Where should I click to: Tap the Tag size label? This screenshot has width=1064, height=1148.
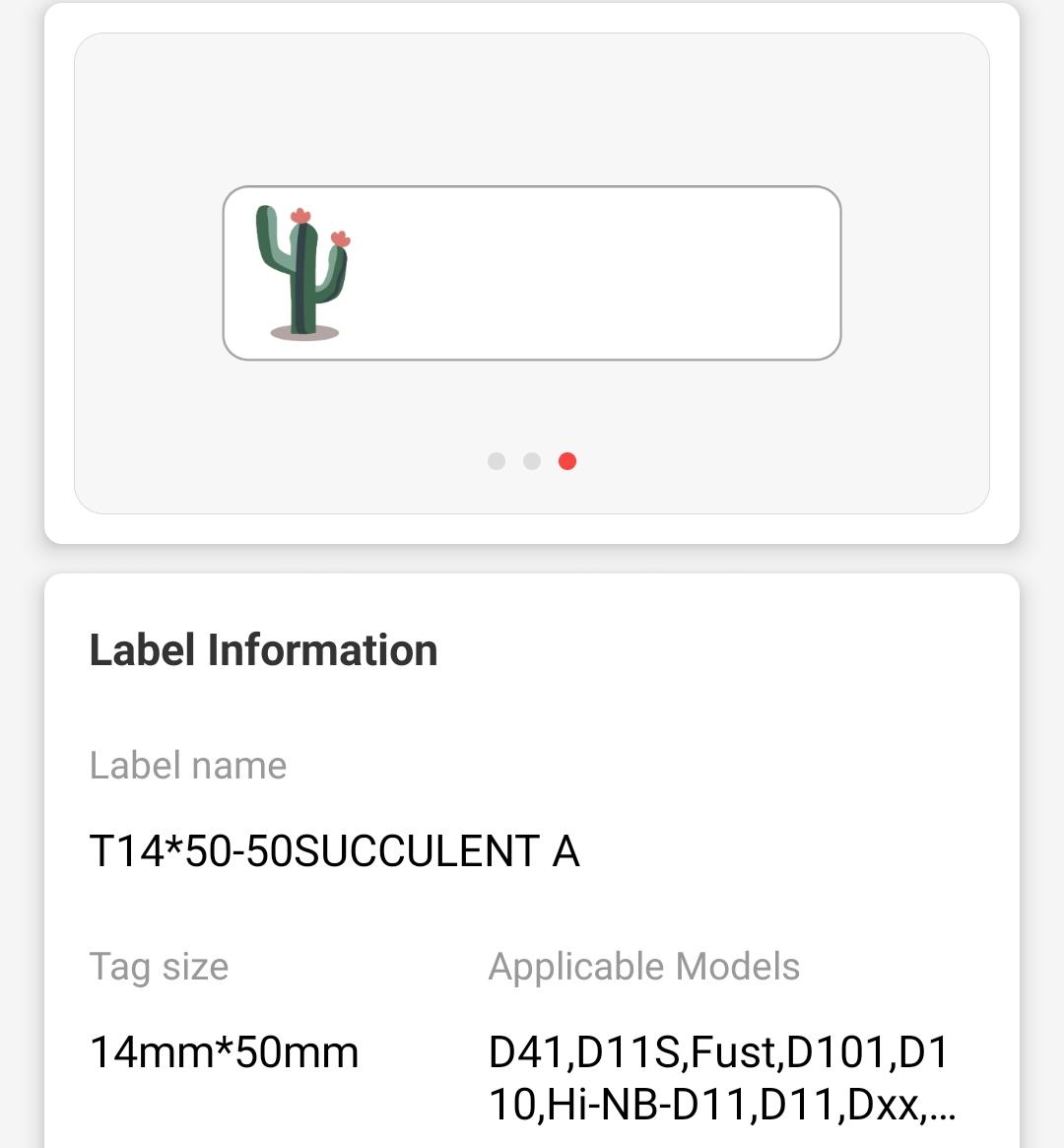(x=159, y=967)
